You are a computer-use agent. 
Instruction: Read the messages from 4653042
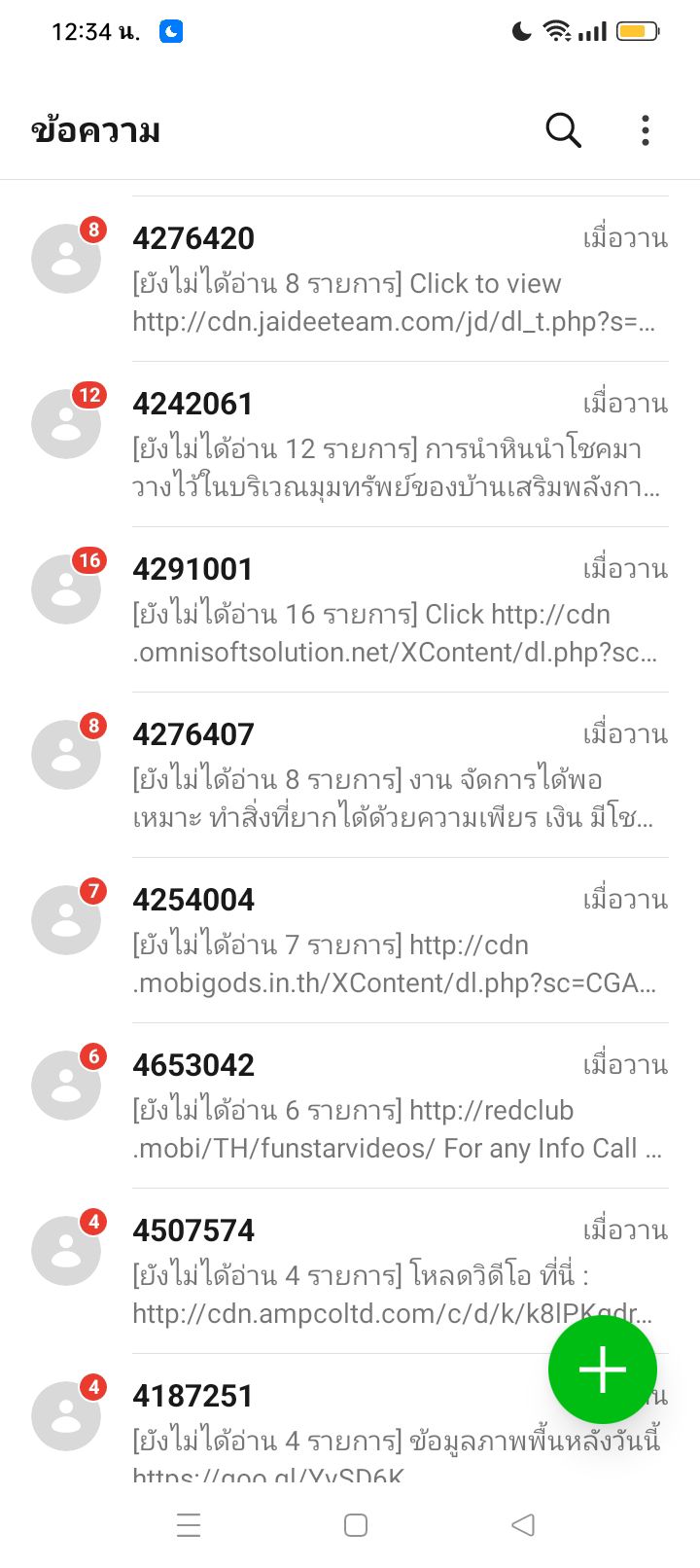coord(389,1107)
